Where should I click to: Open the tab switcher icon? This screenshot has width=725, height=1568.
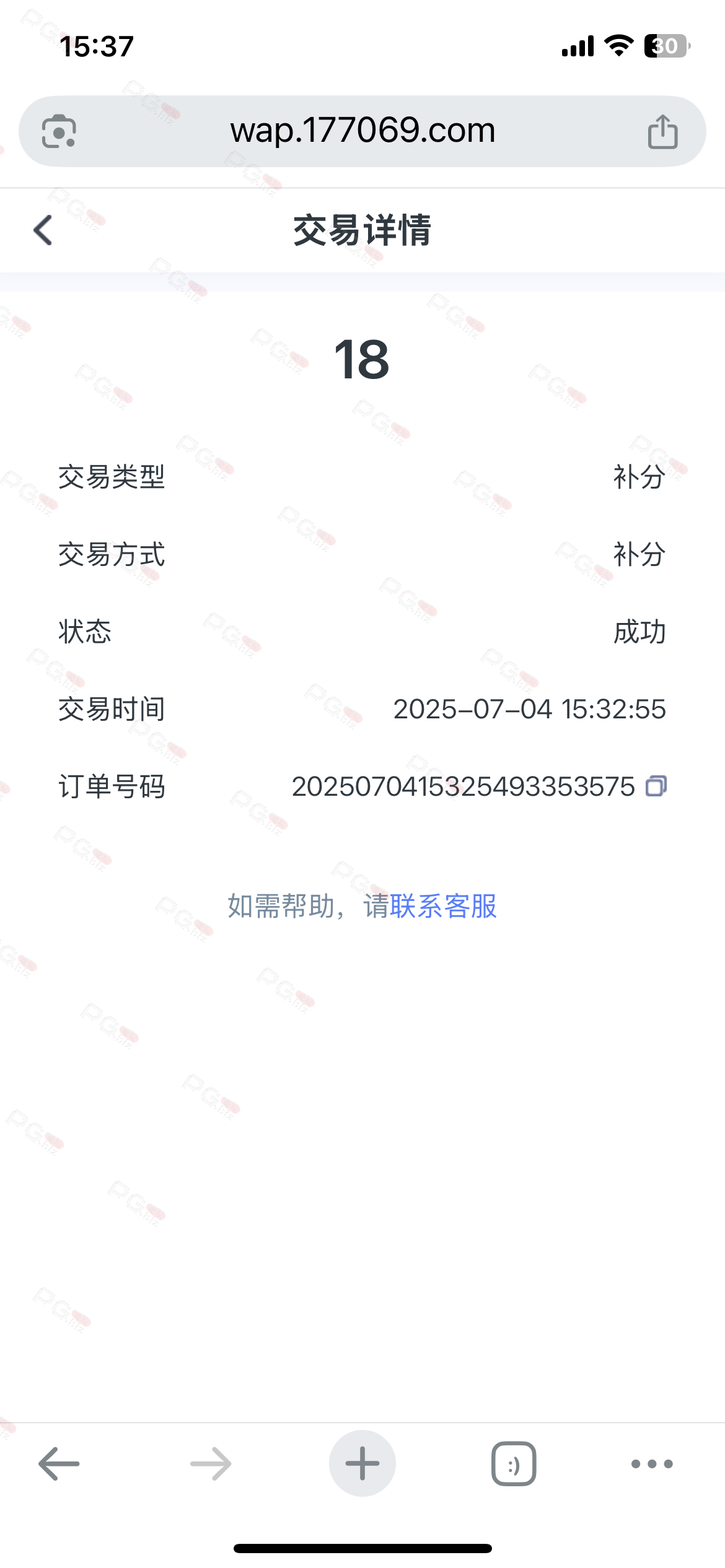pos(513,1463)
